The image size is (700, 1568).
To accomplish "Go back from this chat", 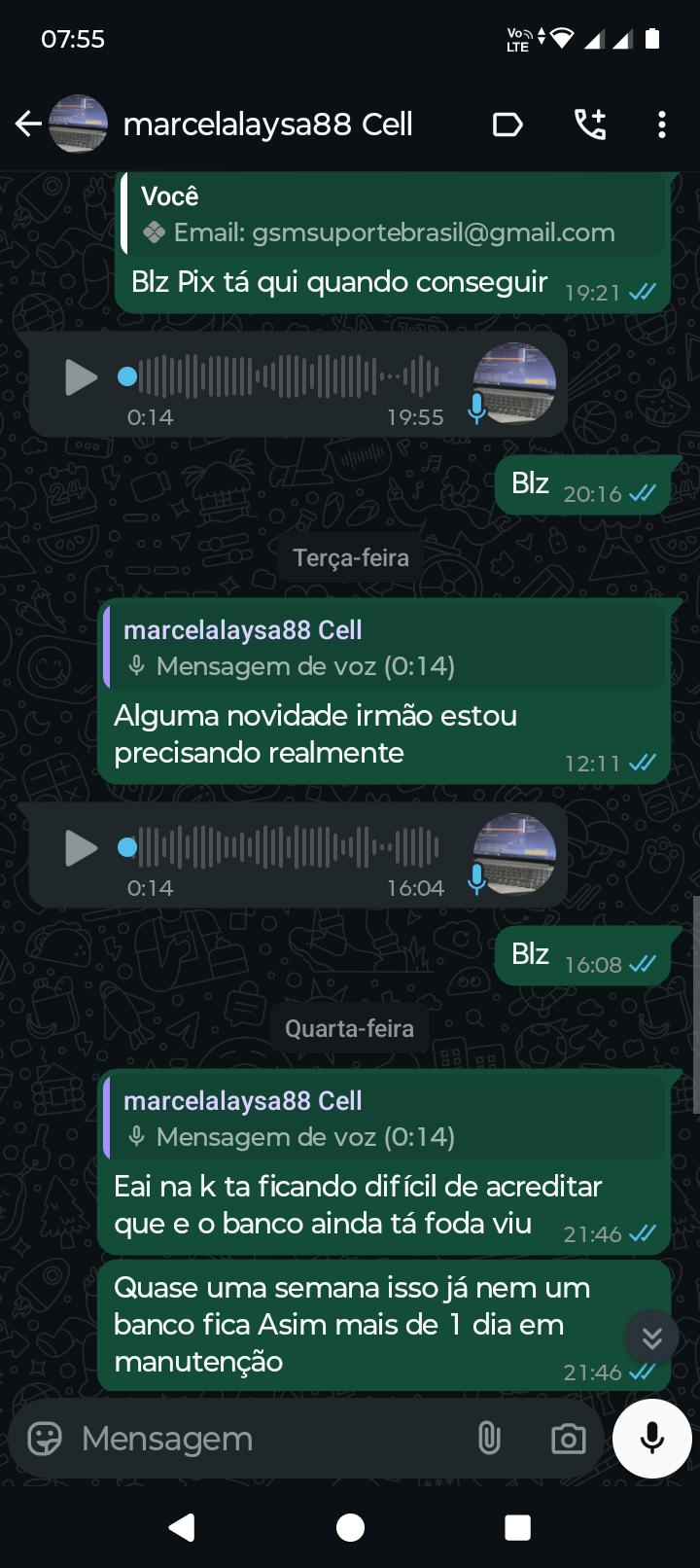I will coord(28,125).
